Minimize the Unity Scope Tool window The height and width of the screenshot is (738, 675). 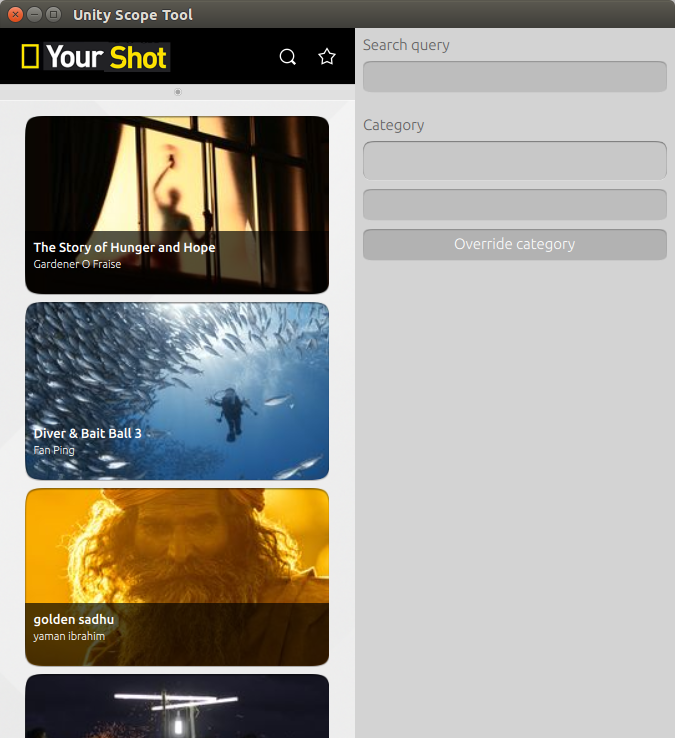click(34, 15)
